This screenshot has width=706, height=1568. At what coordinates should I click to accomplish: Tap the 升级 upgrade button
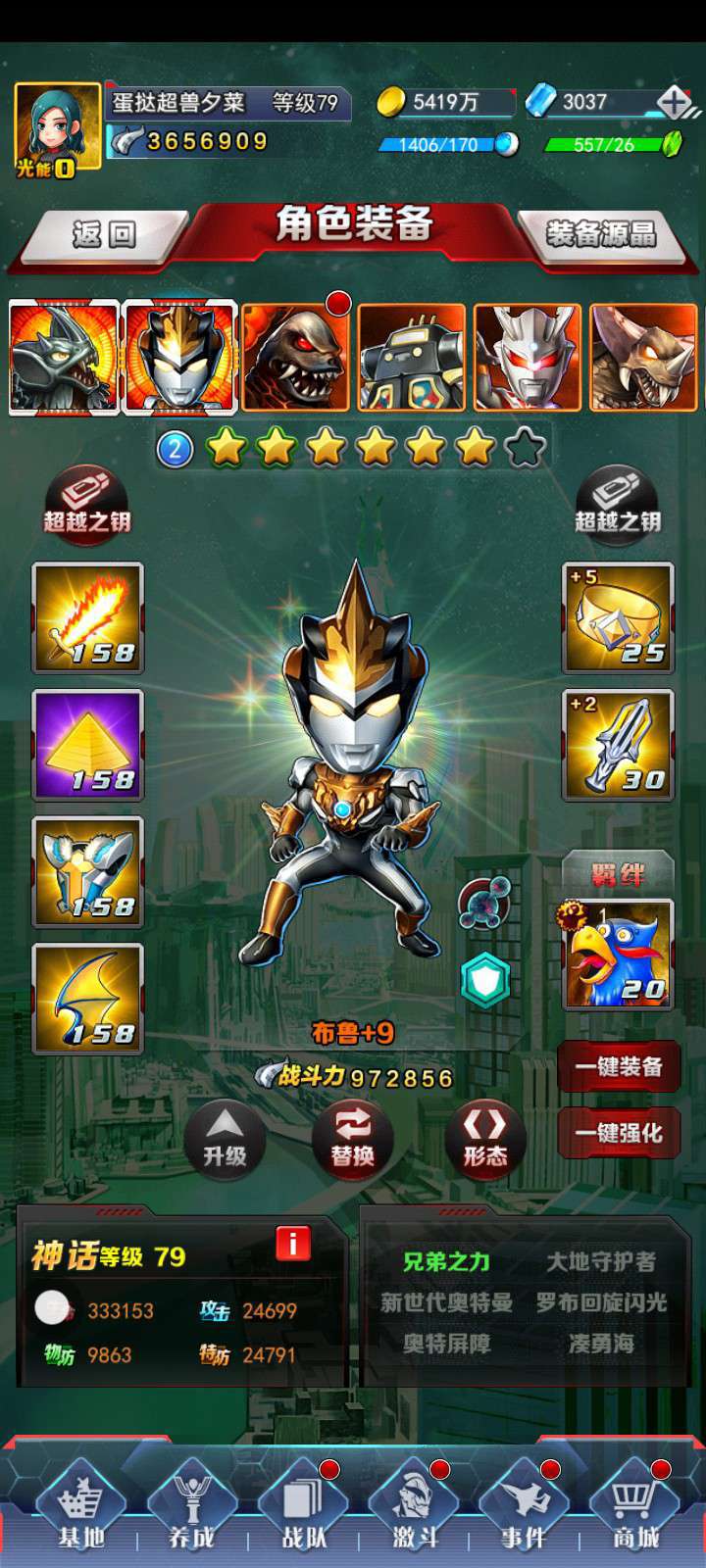pyautogui.click(x=225, y=1137)
